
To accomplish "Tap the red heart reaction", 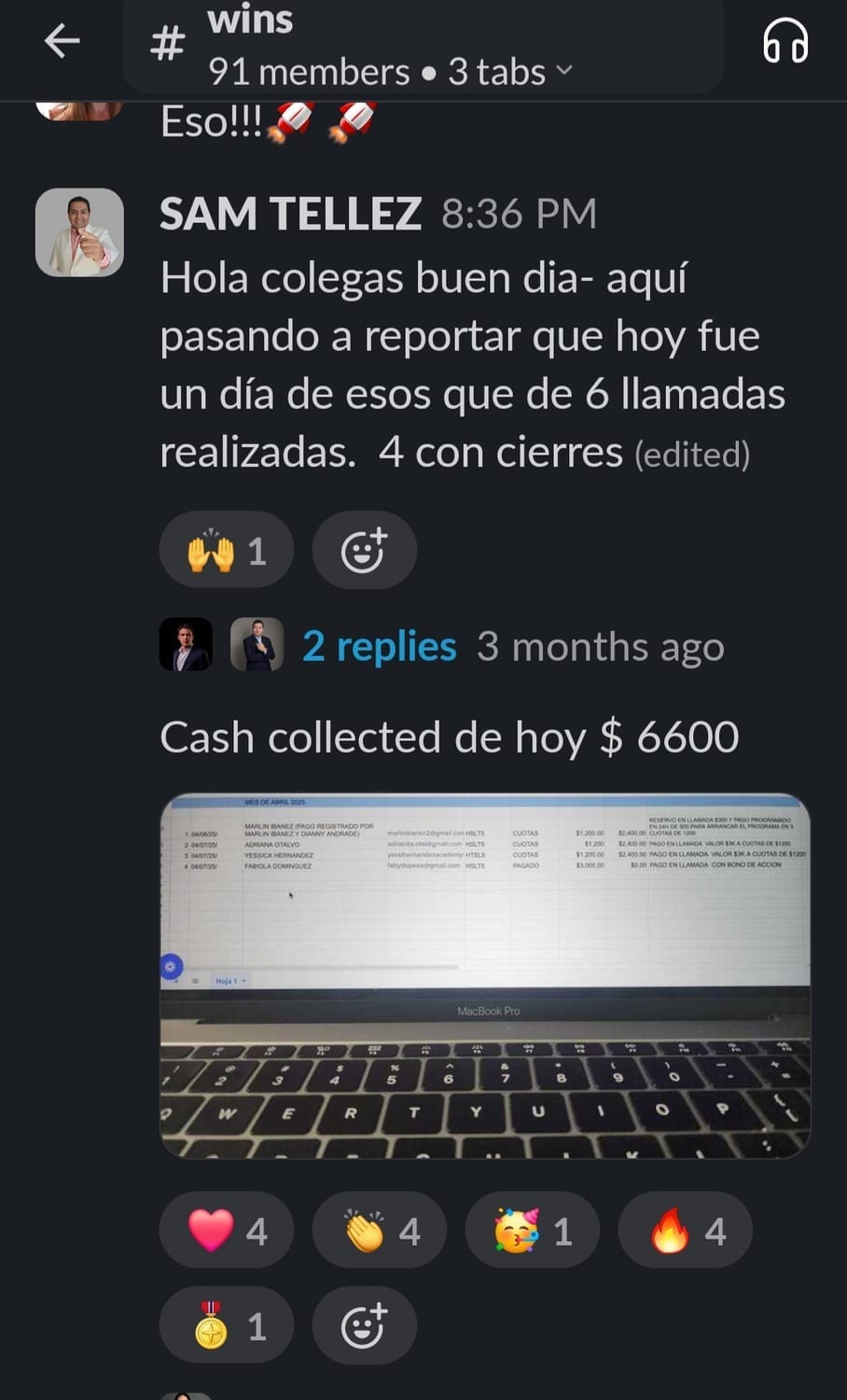I will [227, 1230].
